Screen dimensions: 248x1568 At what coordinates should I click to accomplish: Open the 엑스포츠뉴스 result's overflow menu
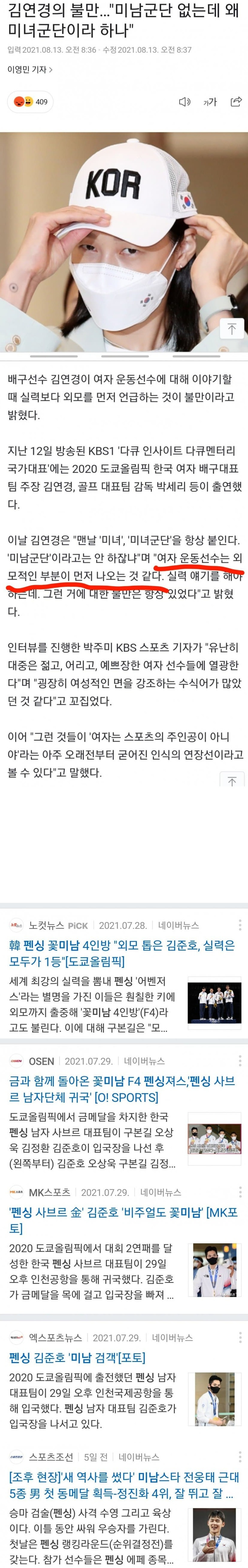[x=240, y=1337]
